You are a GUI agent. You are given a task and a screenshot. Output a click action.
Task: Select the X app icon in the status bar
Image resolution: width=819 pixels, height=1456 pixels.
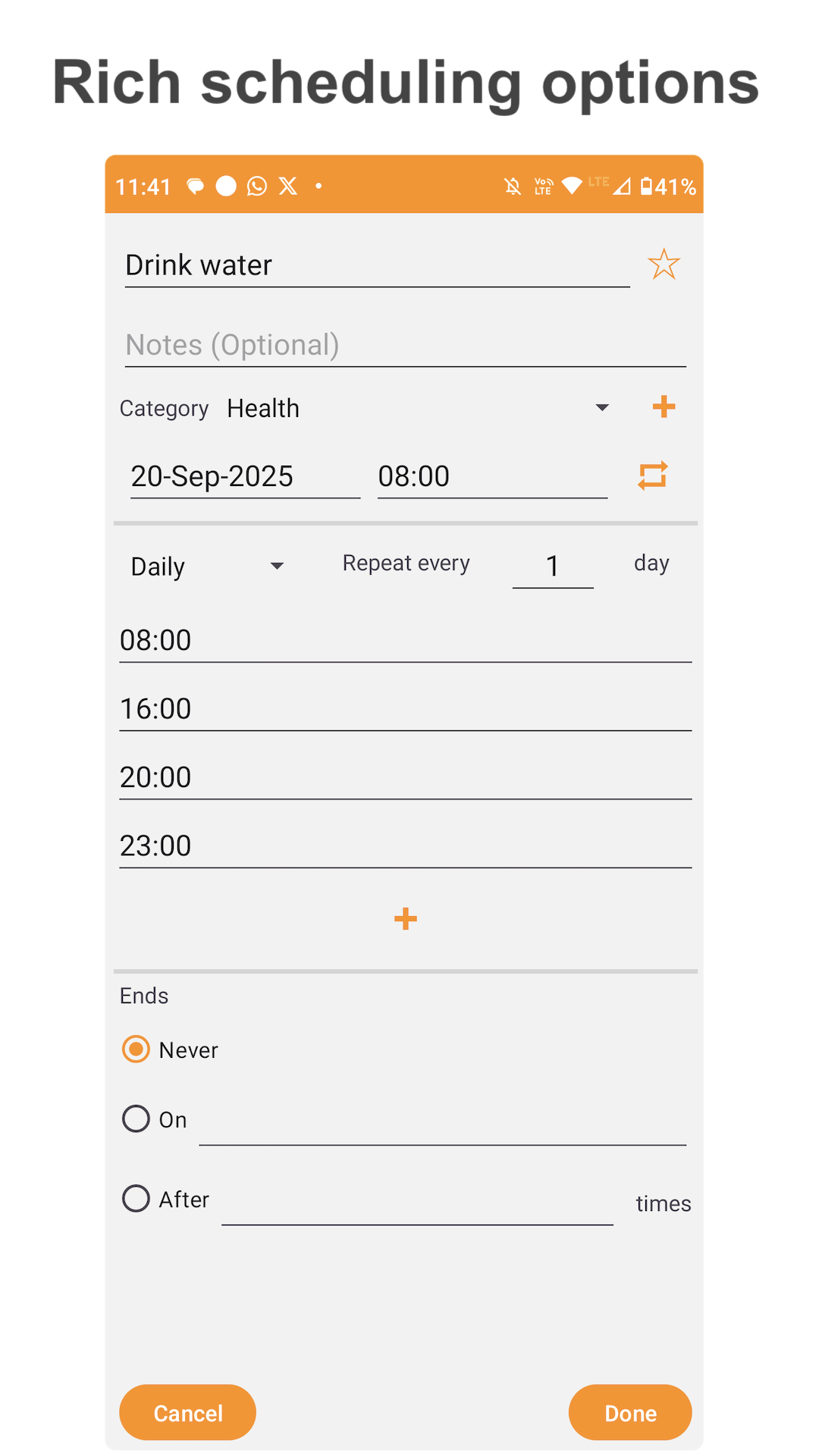coord(288,186)
